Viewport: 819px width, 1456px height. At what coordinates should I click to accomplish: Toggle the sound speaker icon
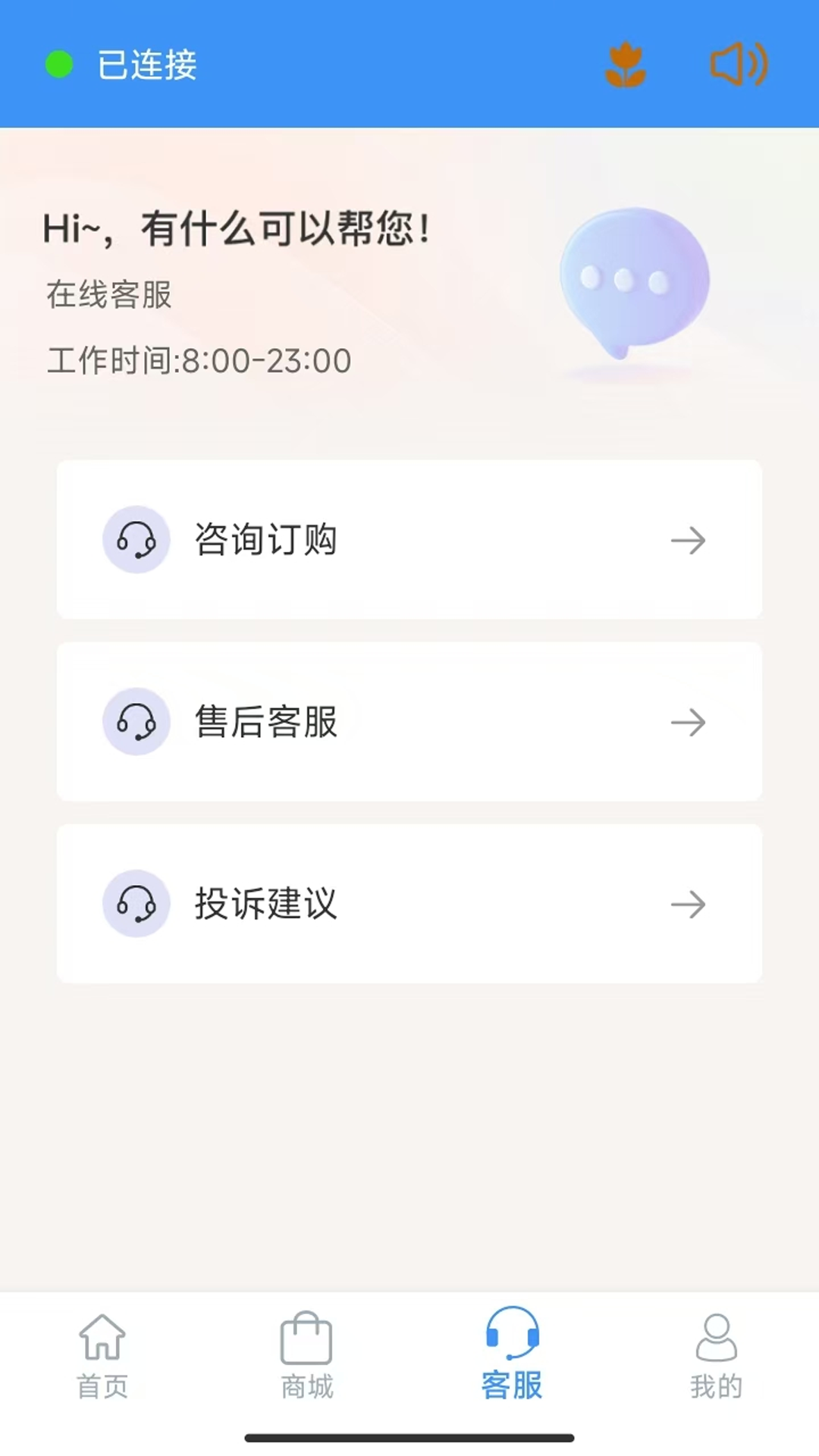point(739,64)
